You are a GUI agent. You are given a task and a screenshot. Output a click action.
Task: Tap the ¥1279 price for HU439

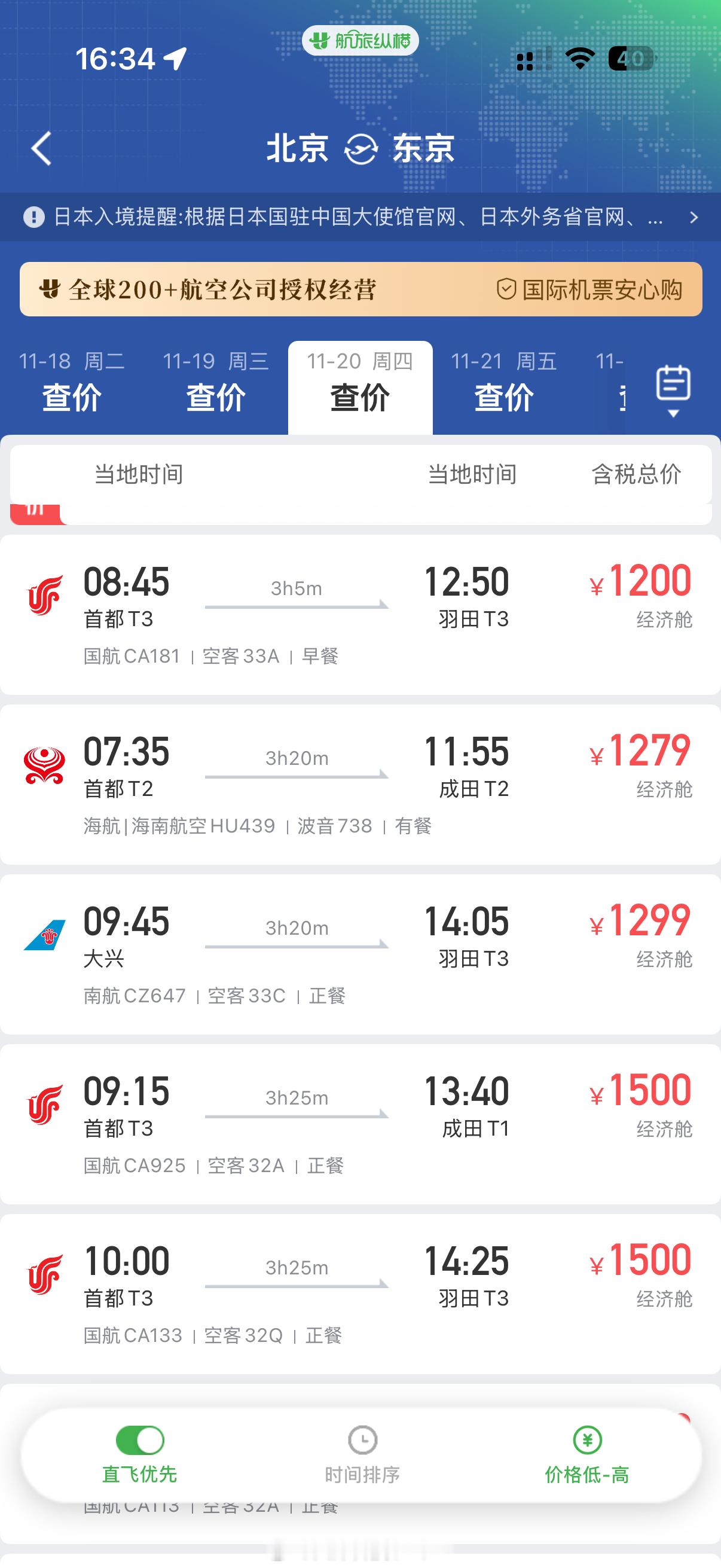(x=650, y=753)
